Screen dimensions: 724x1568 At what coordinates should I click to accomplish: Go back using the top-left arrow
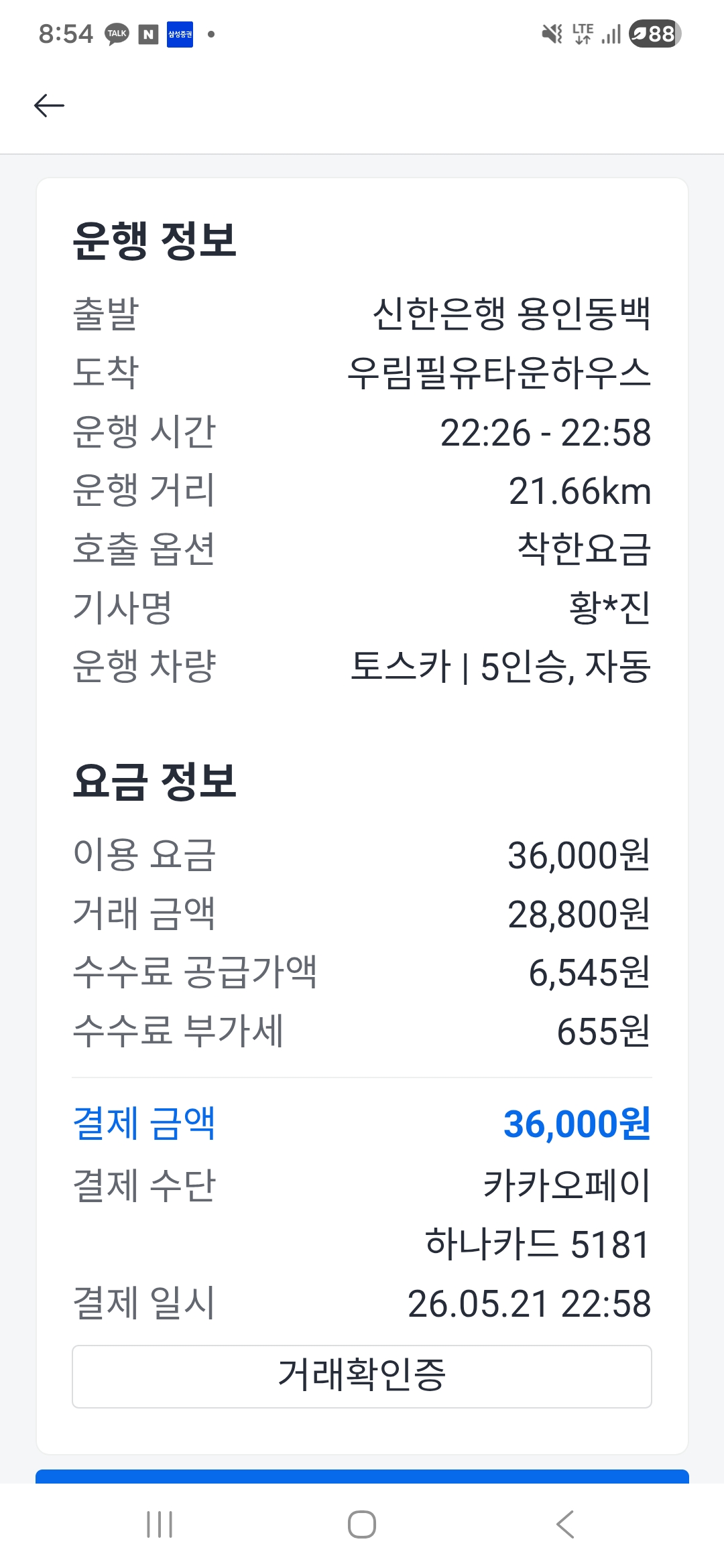click(49, 106)
